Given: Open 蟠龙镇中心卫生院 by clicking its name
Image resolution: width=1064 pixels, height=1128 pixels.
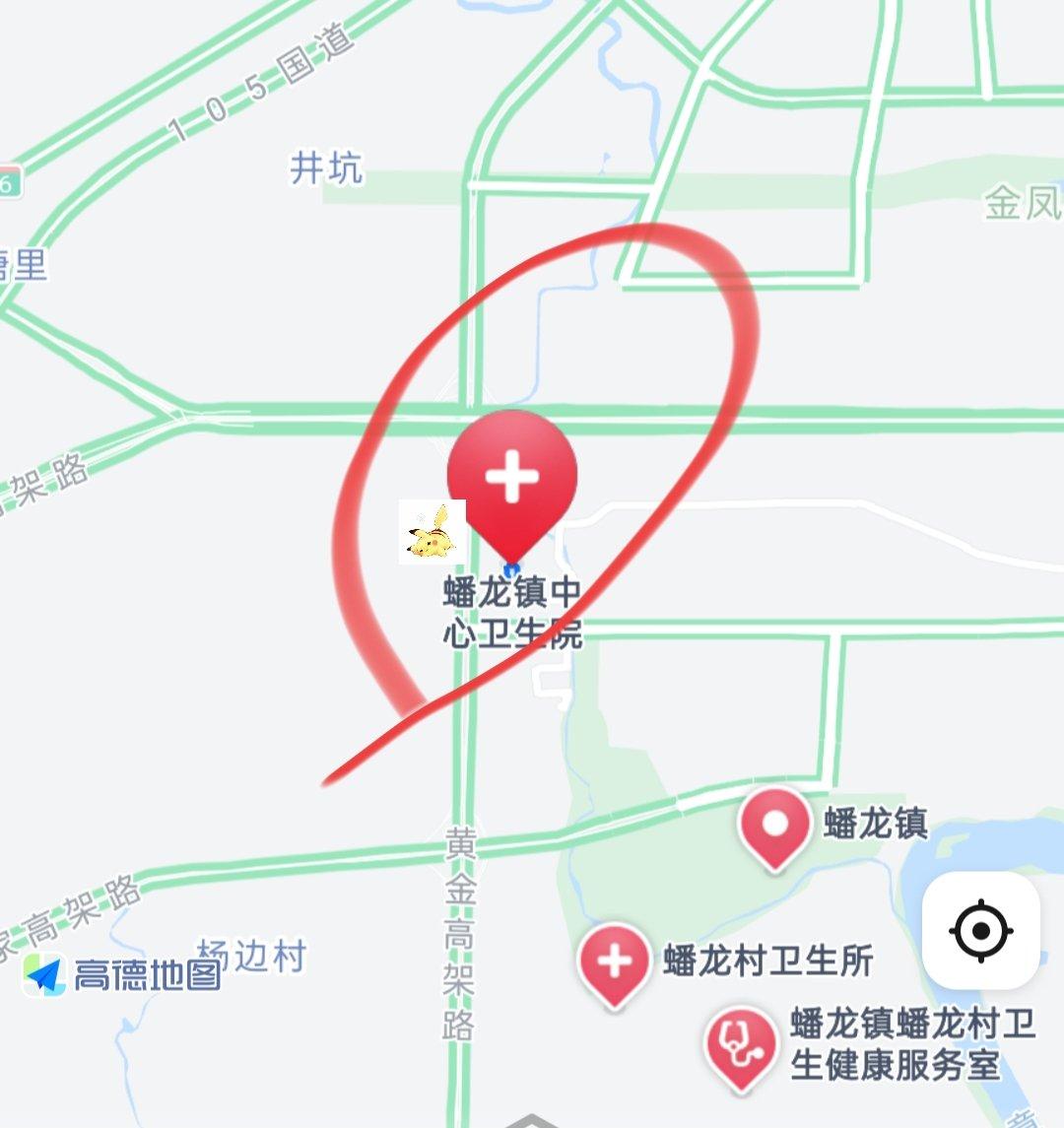Looking at the screenshot, I should 510,614.
